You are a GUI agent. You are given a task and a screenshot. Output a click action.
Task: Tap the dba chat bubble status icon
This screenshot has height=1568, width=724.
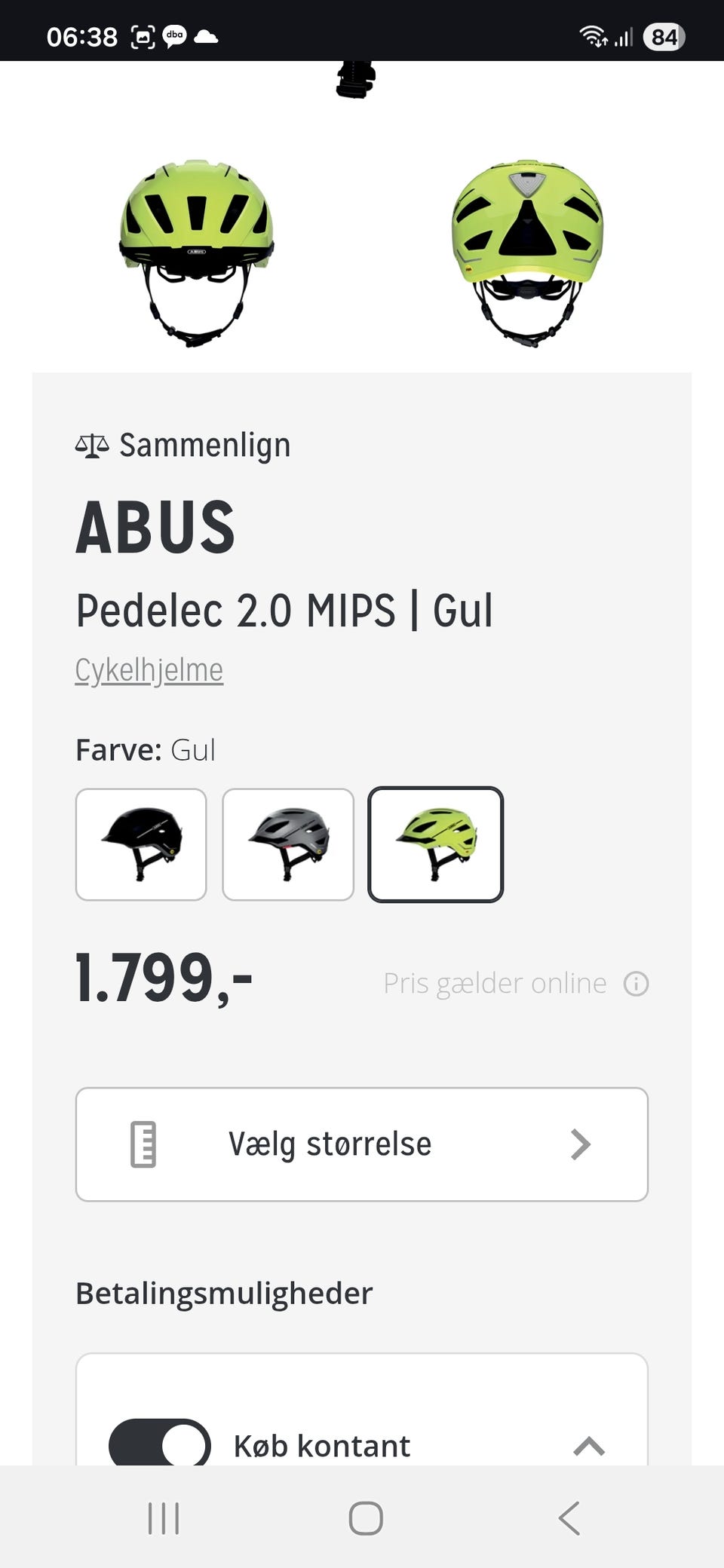175,35
